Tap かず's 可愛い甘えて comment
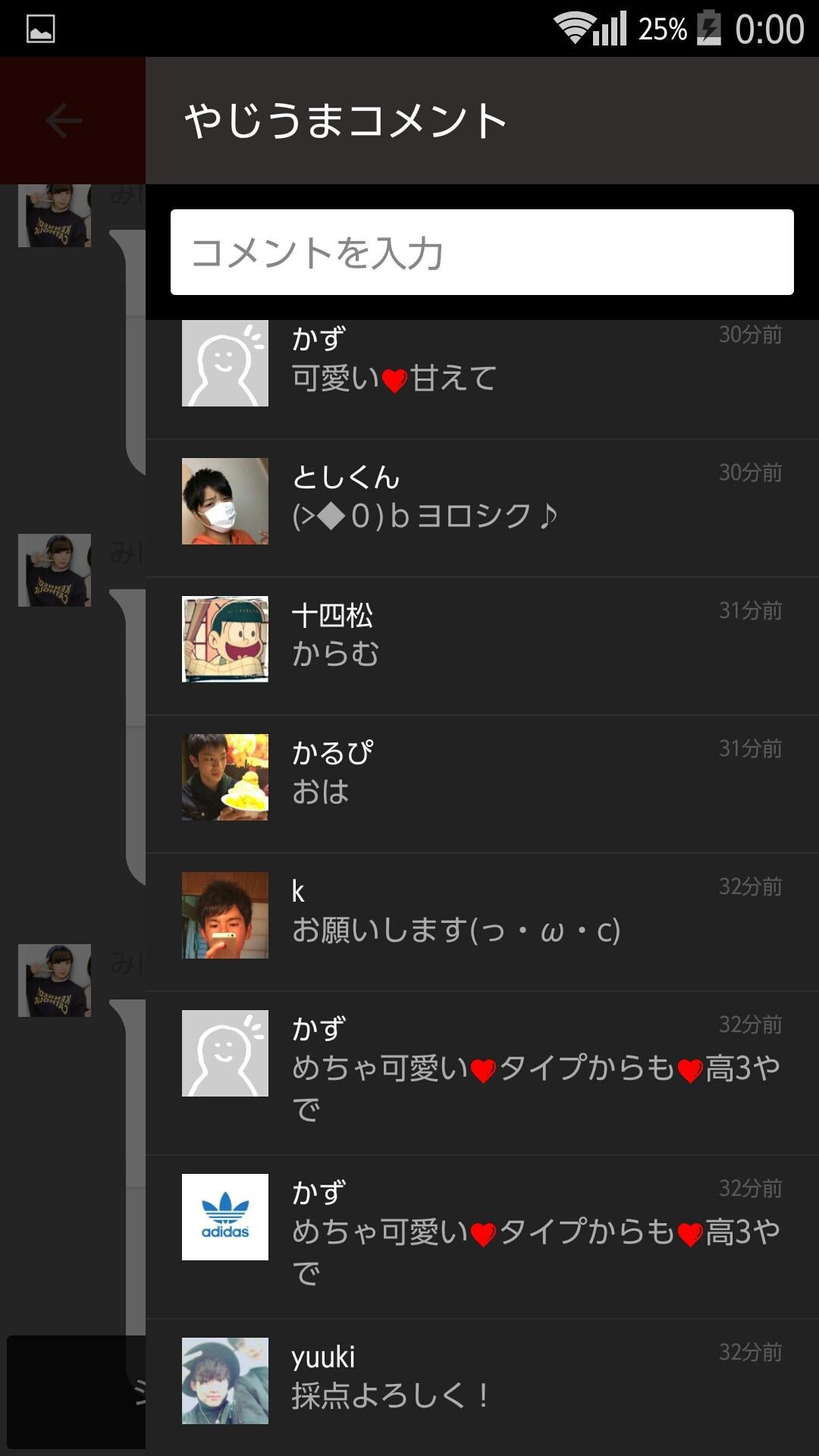 pyautogui.click(x=482, y=379)
